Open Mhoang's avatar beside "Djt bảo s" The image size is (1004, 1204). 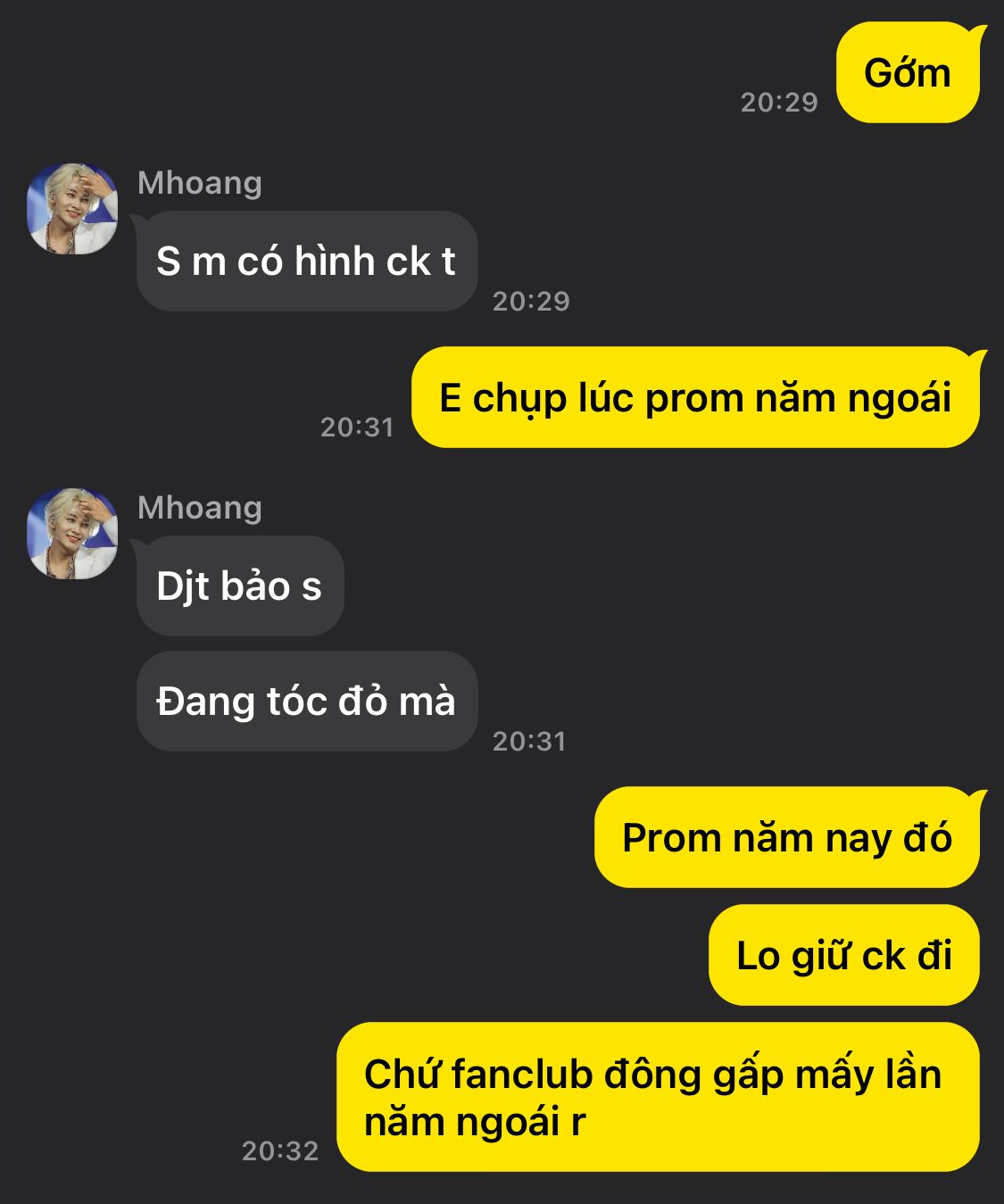click(x=72, y=534)
